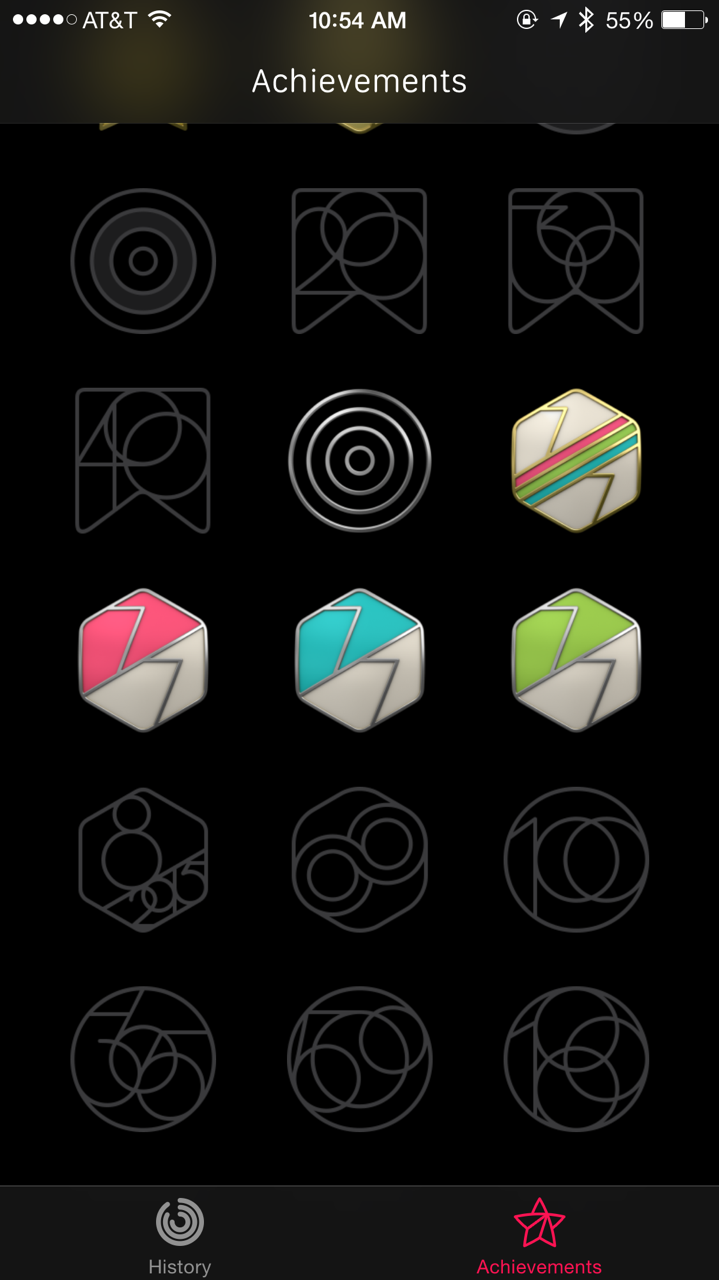This screenshot has height=1280, width=719.
Task: Open the locked 400 badge
Action: [x=143, y=460]
